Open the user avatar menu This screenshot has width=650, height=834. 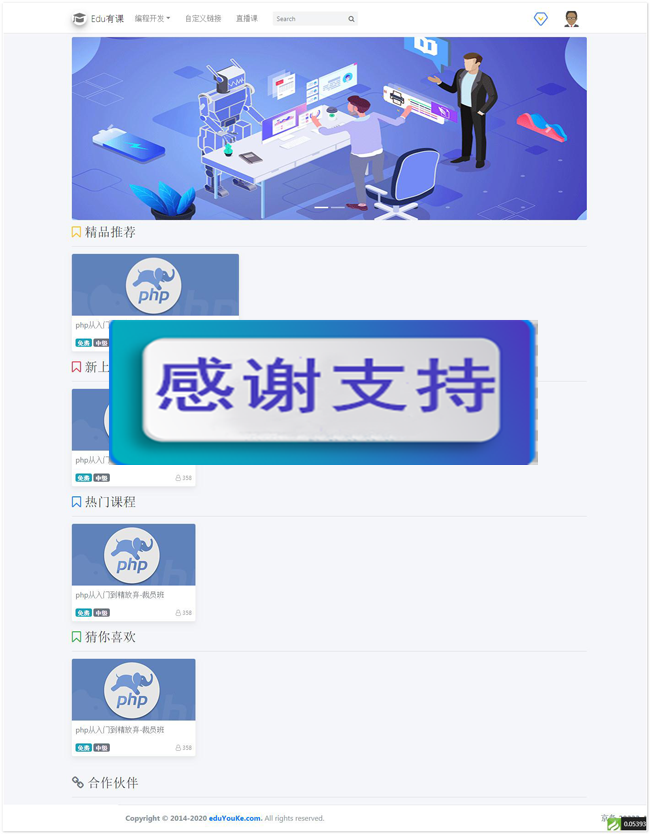[571, 19]
